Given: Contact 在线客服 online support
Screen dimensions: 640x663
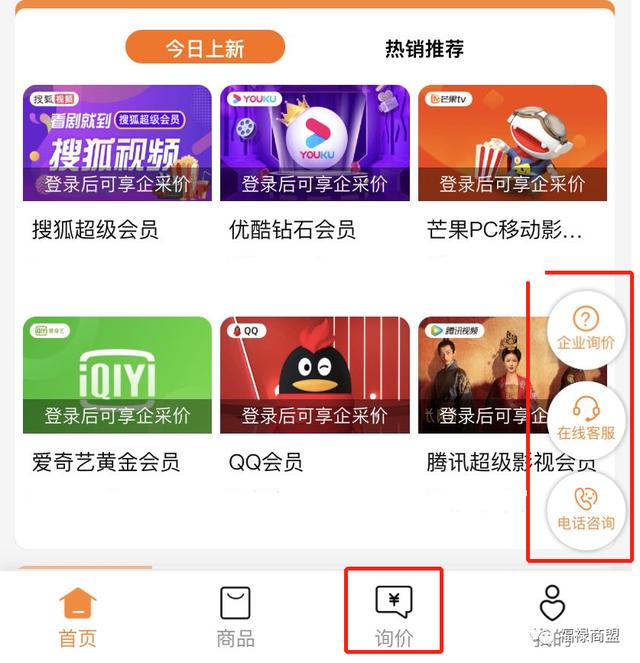Looking at the screenshot, I should point(586,417).
